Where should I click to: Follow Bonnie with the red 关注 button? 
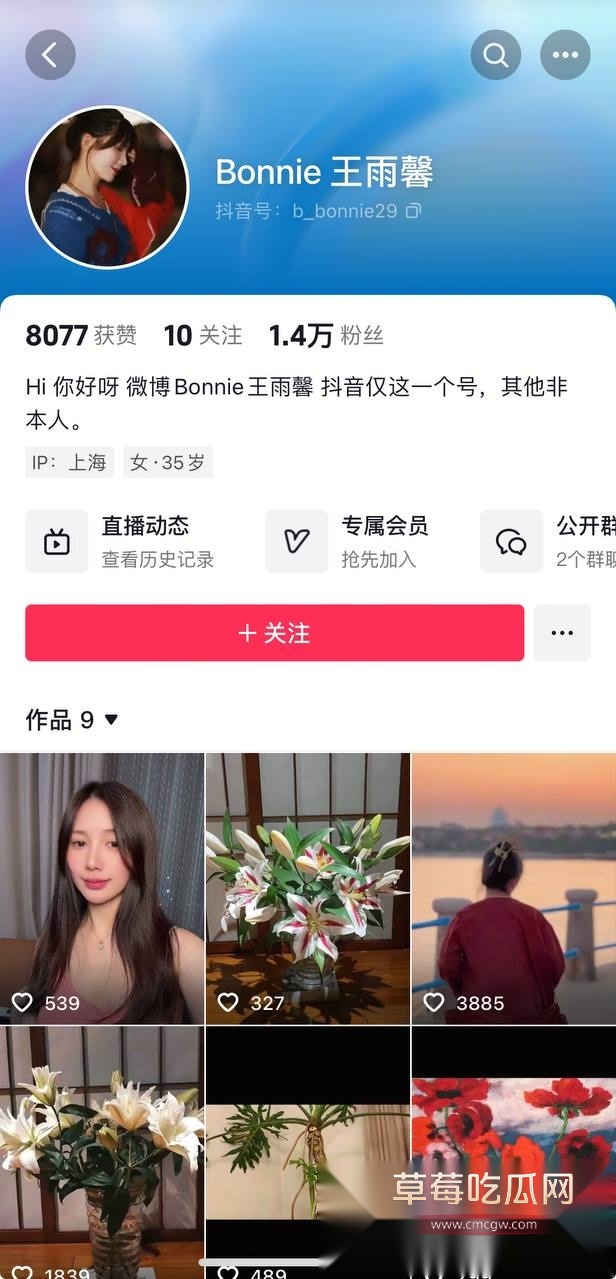(274, 633)
